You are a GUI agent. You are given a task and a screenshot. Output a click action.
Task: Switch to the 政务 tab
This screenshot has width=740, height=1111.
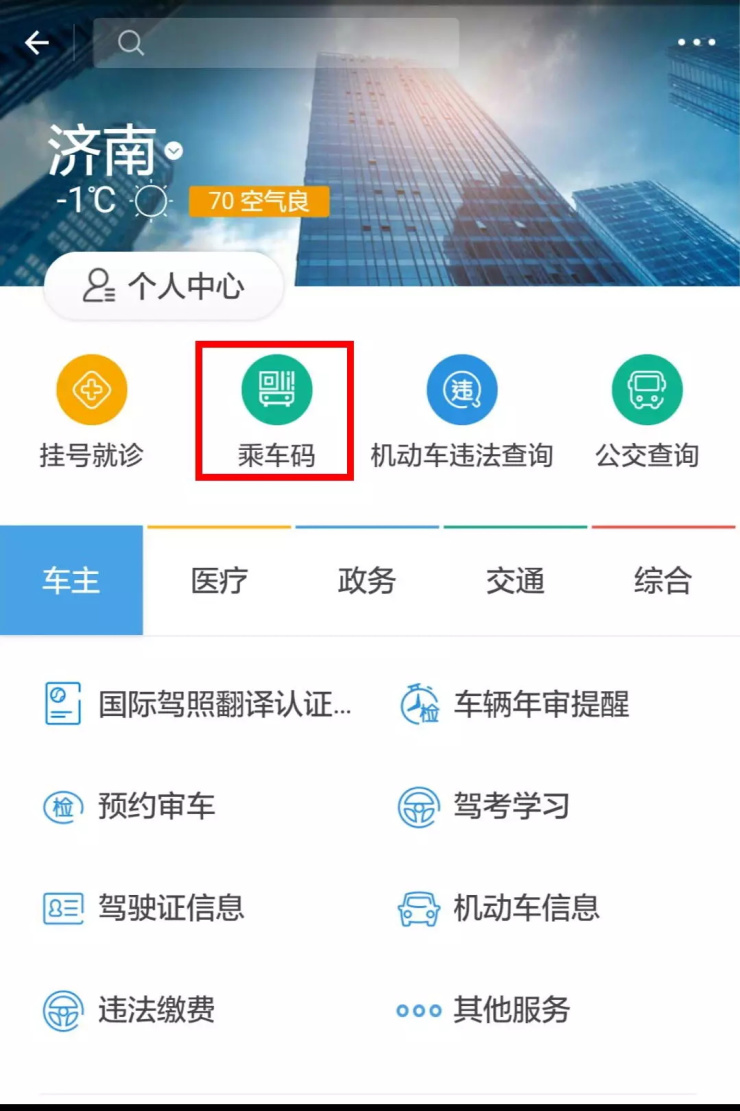(367, 581)
